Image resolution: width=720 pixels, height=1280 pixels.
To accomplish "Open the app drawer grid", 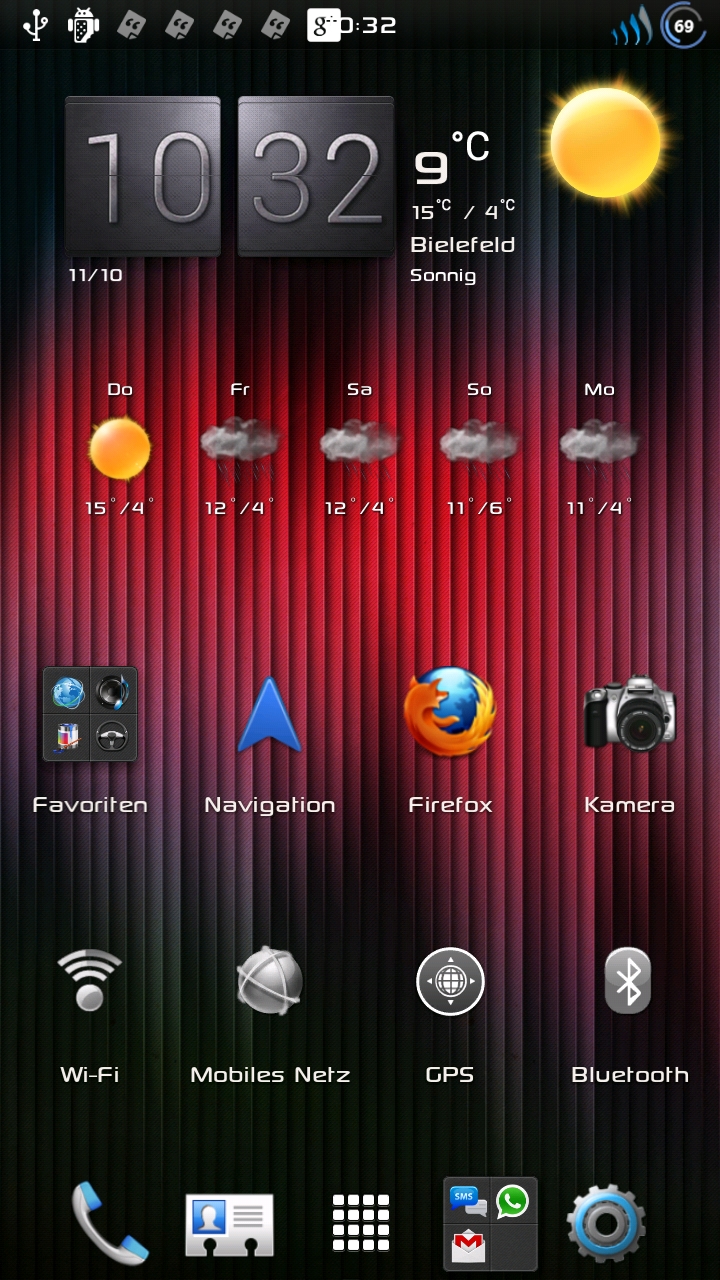I will pos(360,1222).
